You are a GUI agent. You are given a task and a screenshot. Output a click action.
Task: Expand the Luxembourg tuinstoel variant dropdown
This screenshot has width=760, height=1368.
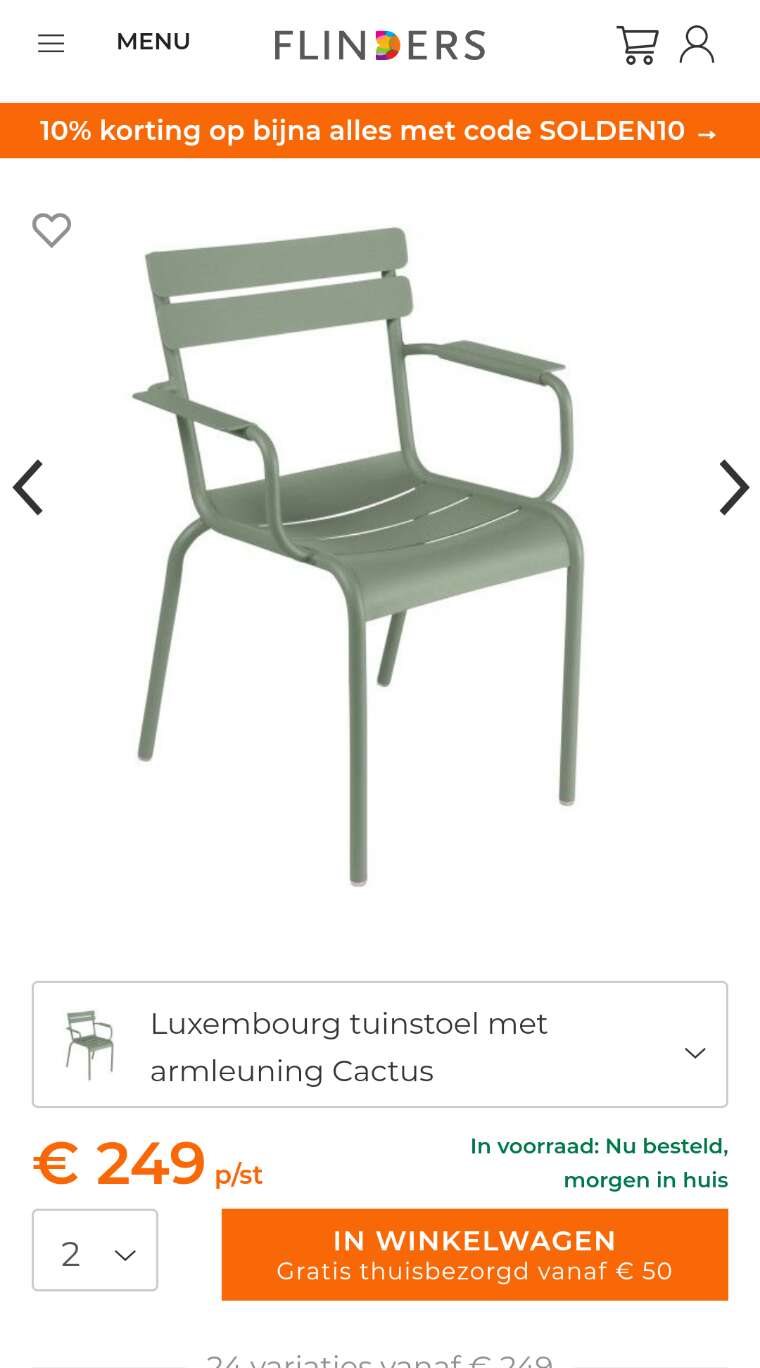coord(380,1044)
